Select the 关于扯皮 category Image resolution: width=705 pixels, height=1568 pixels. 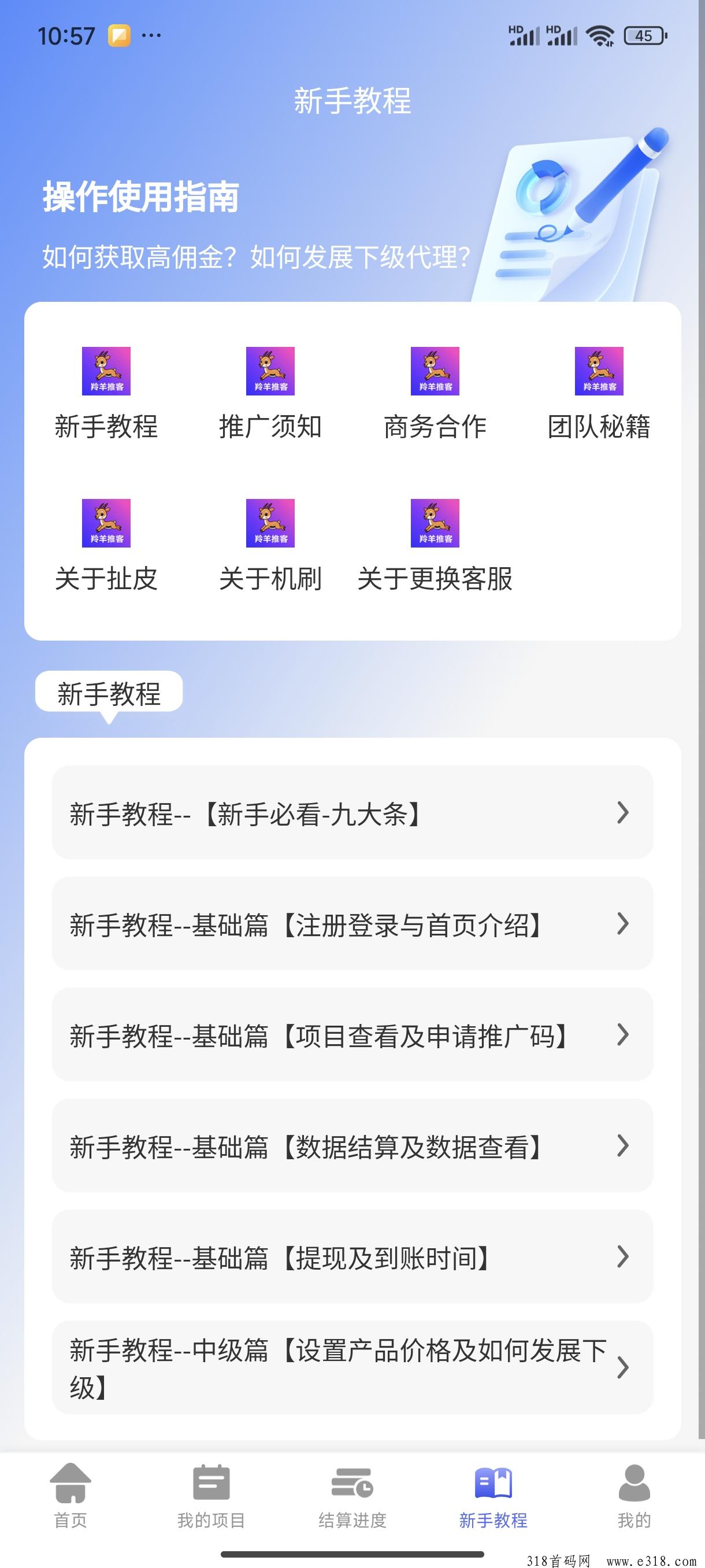pyautogui.click(x=106, y=546)
